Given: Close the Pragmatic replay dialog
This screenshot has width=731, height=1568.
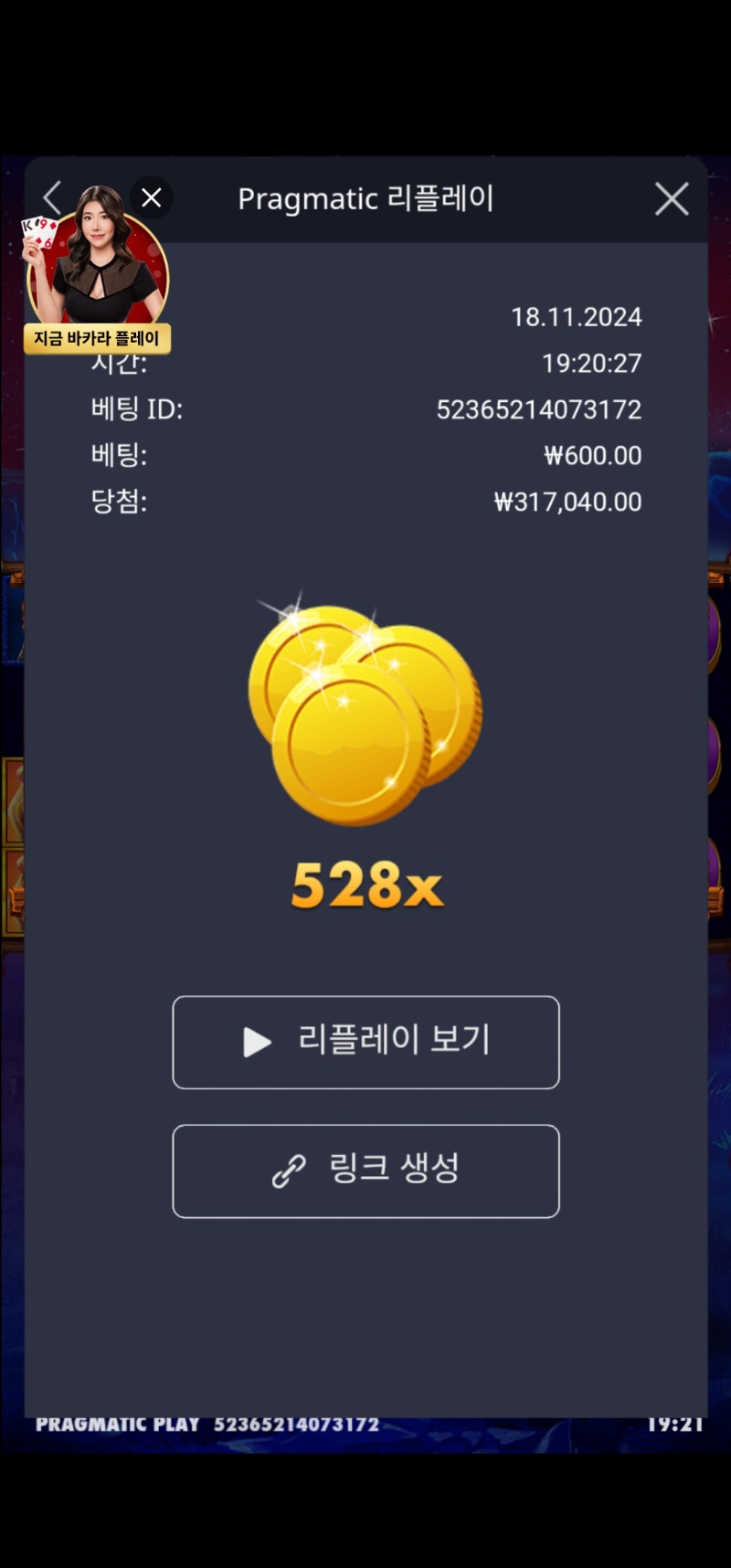Looking at the screenshot, I should (672, 198).
